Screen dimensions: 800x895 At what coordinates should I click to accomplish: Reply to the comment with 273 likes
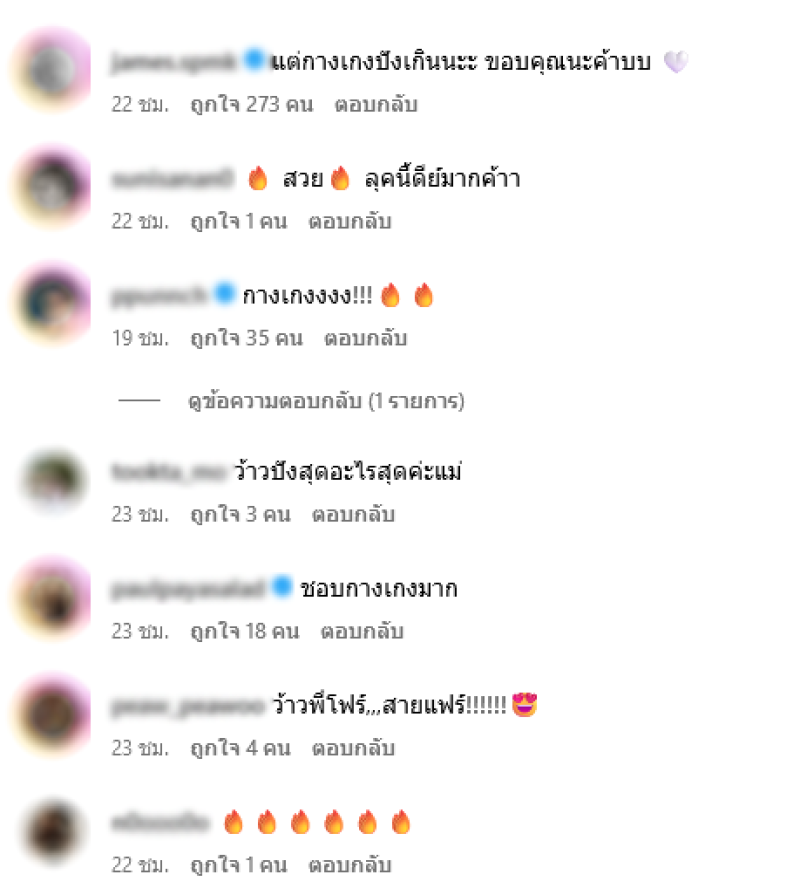tap(375, 104)
